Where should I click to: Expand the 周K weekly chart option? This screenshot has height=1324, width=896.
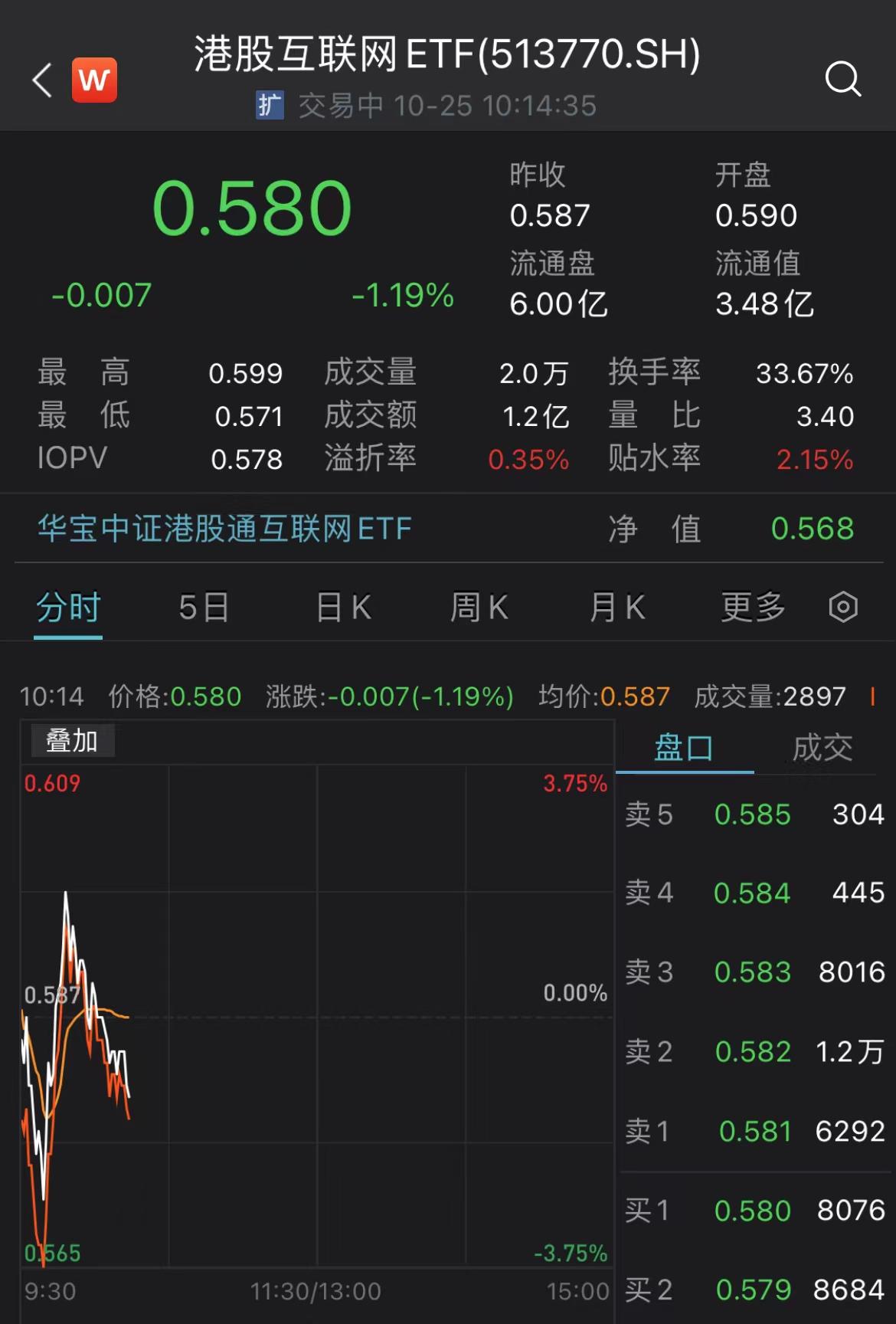tap(479, 607)
